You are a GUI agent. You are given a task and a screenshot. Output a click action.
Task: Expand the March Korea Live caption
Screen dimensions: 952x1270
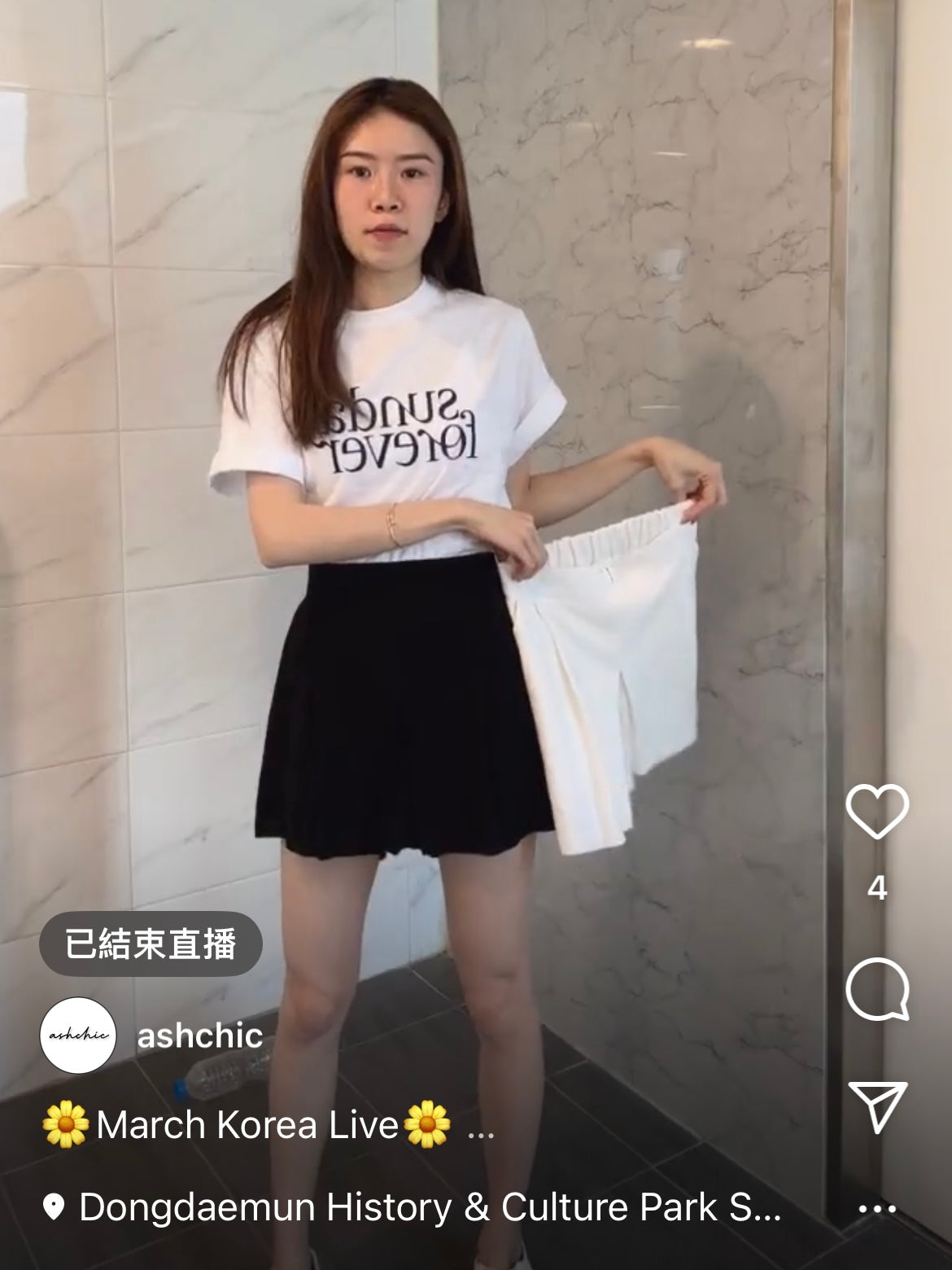[x=480, y=1127]
